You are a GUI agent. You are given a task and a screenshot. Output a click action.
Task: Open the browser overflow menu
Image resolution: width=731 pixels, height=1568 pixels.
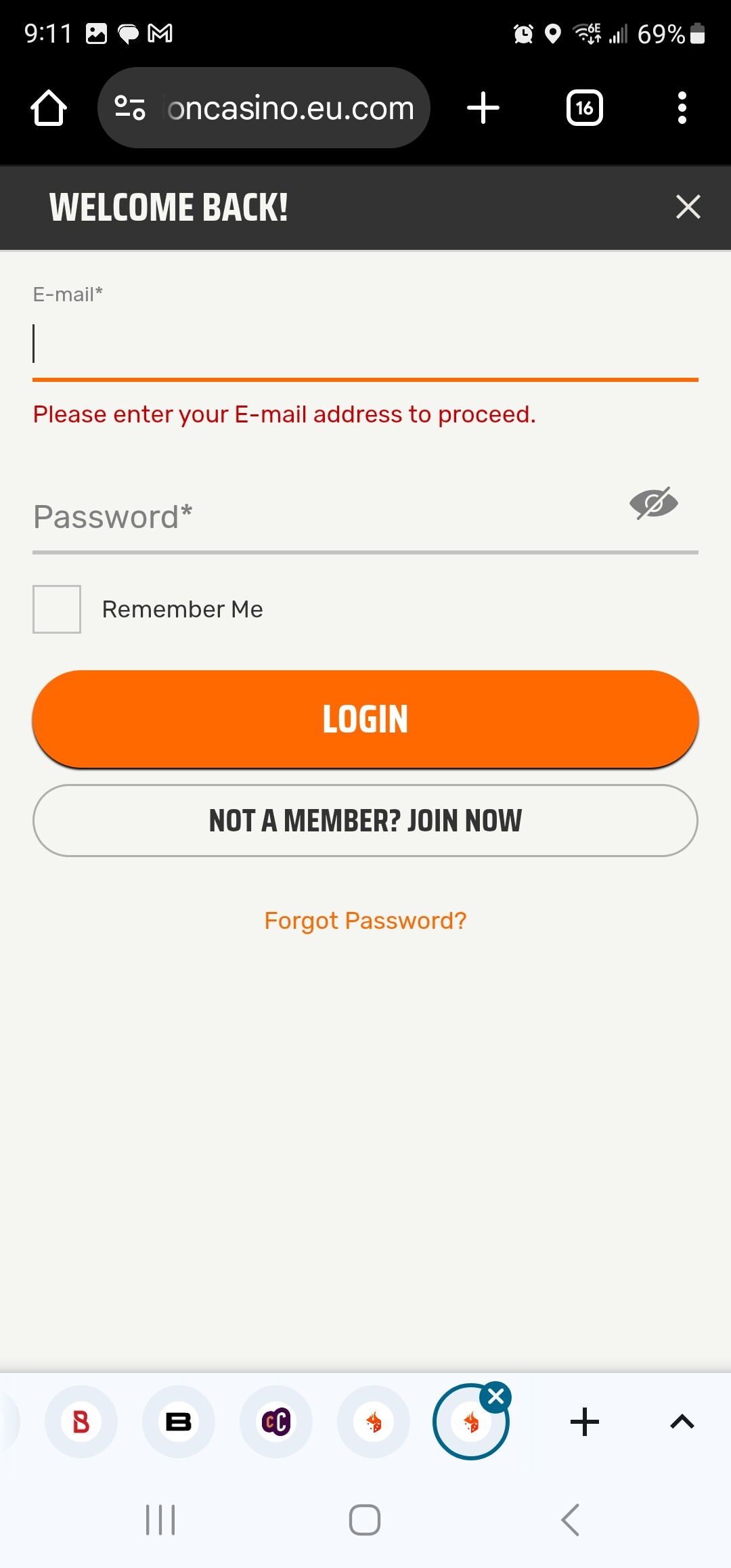pyautogui.click(x=682, y=108)
